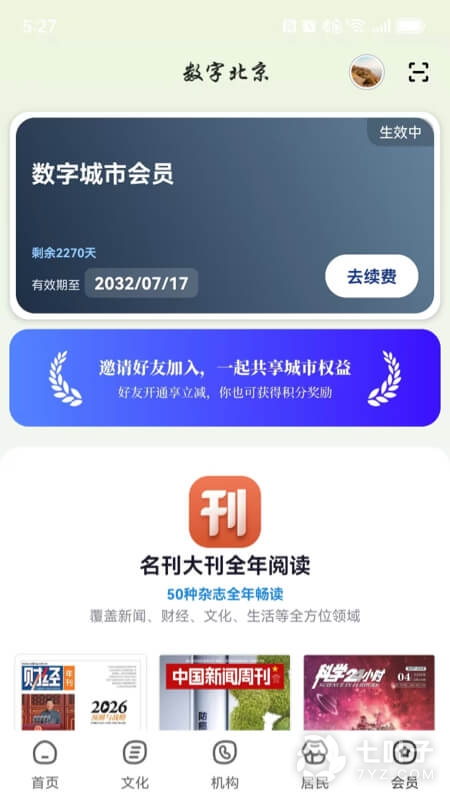Open the 科学24小时 magazine cover
Image resolution: width=450 pixels, height=800 pixels.
point(369,692)
